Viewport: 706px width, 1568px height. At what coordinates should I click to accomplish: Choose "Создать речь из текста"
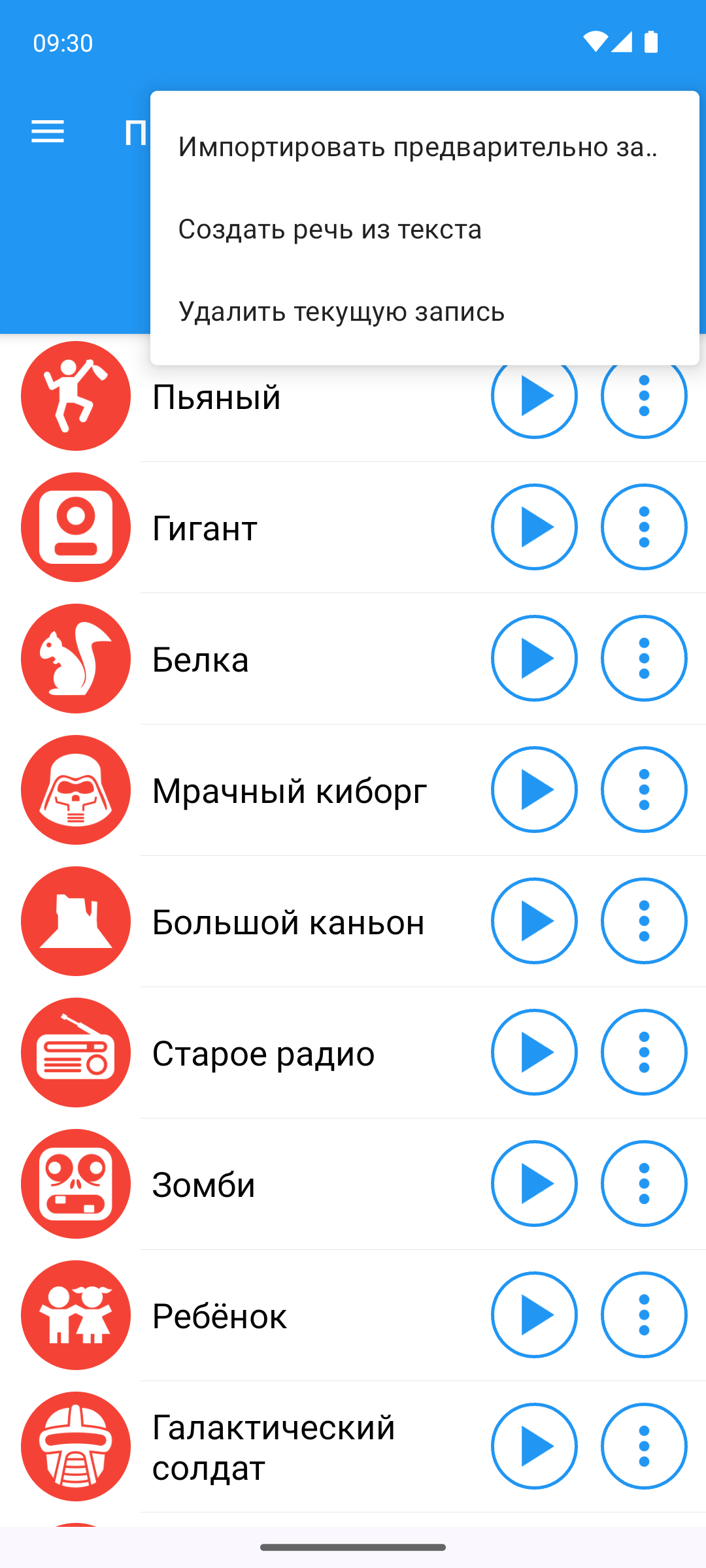click(x=425, y=229)
